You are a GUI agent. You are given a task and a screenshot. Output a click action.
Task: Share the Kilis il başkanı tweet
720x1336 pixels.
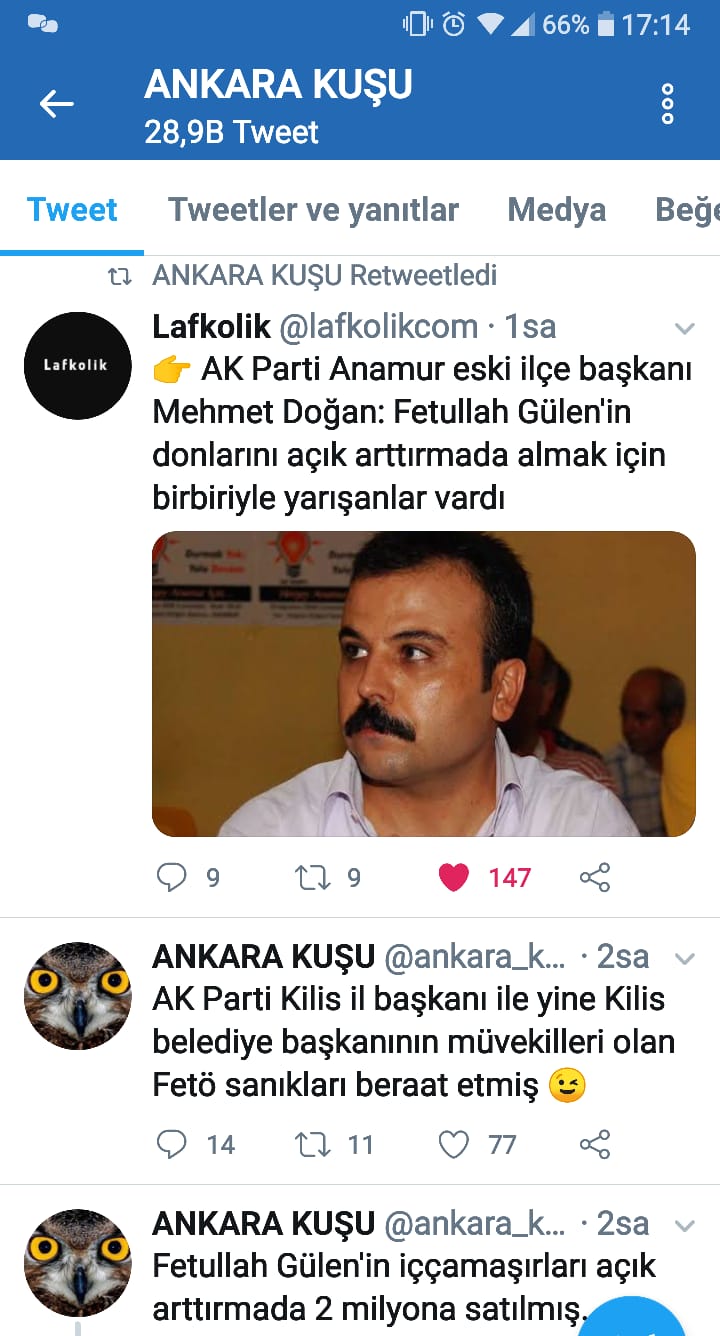(x=595, y=1144)
